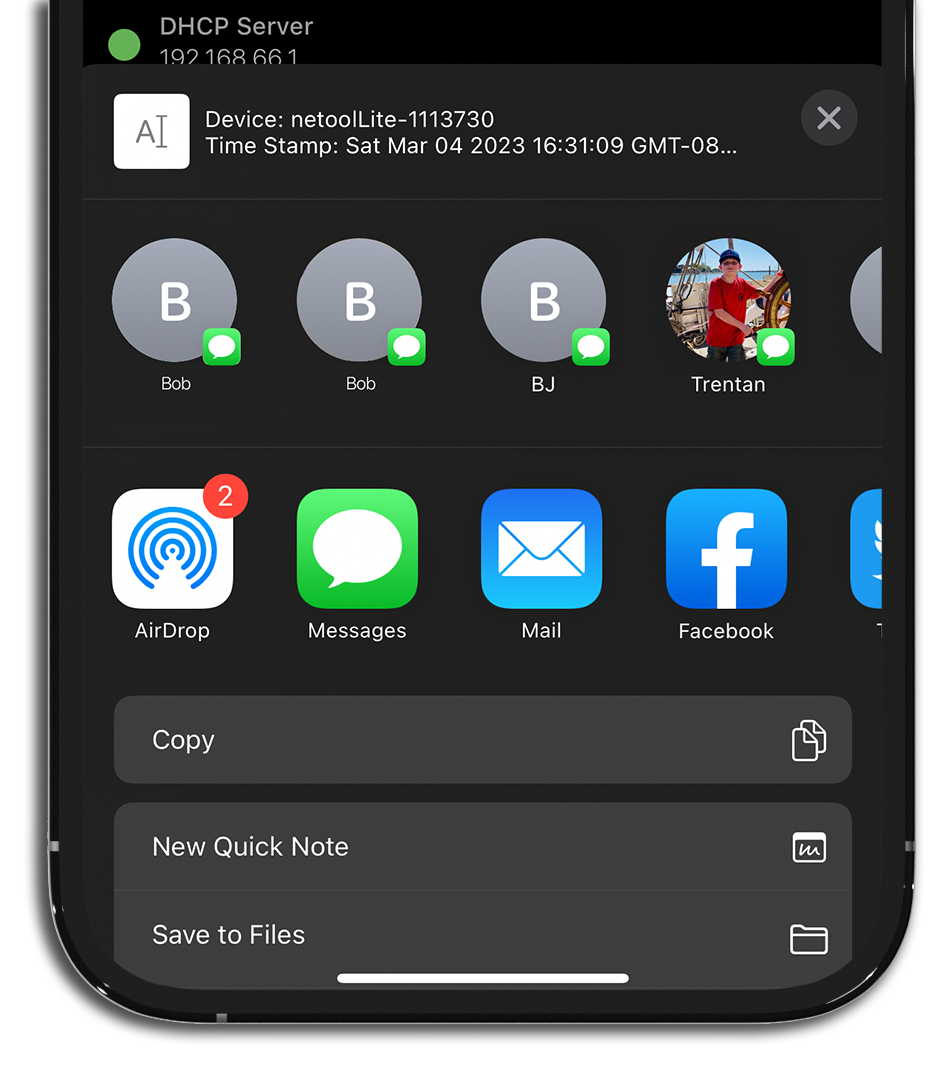The height and width of the screenshot is (1071, 939).
Task: Share with BJ via Messages
Action: click(x=543, y=300)
